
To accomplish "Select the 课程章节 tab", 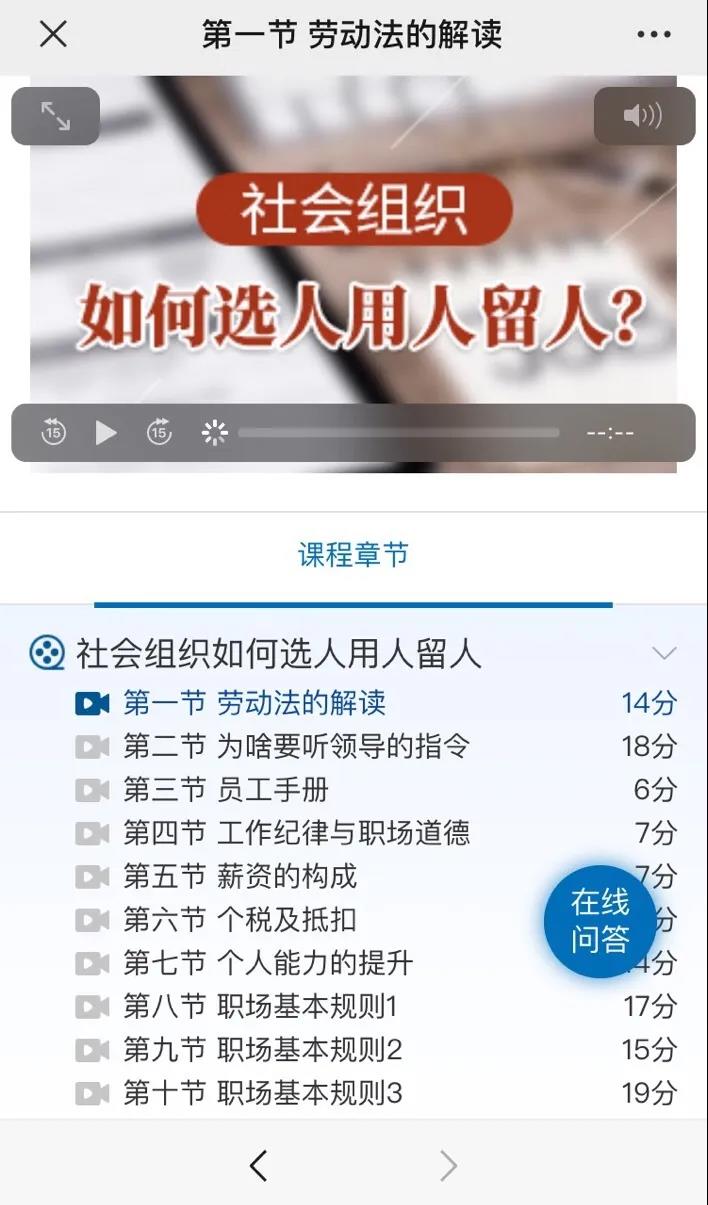I will [353, 555].
